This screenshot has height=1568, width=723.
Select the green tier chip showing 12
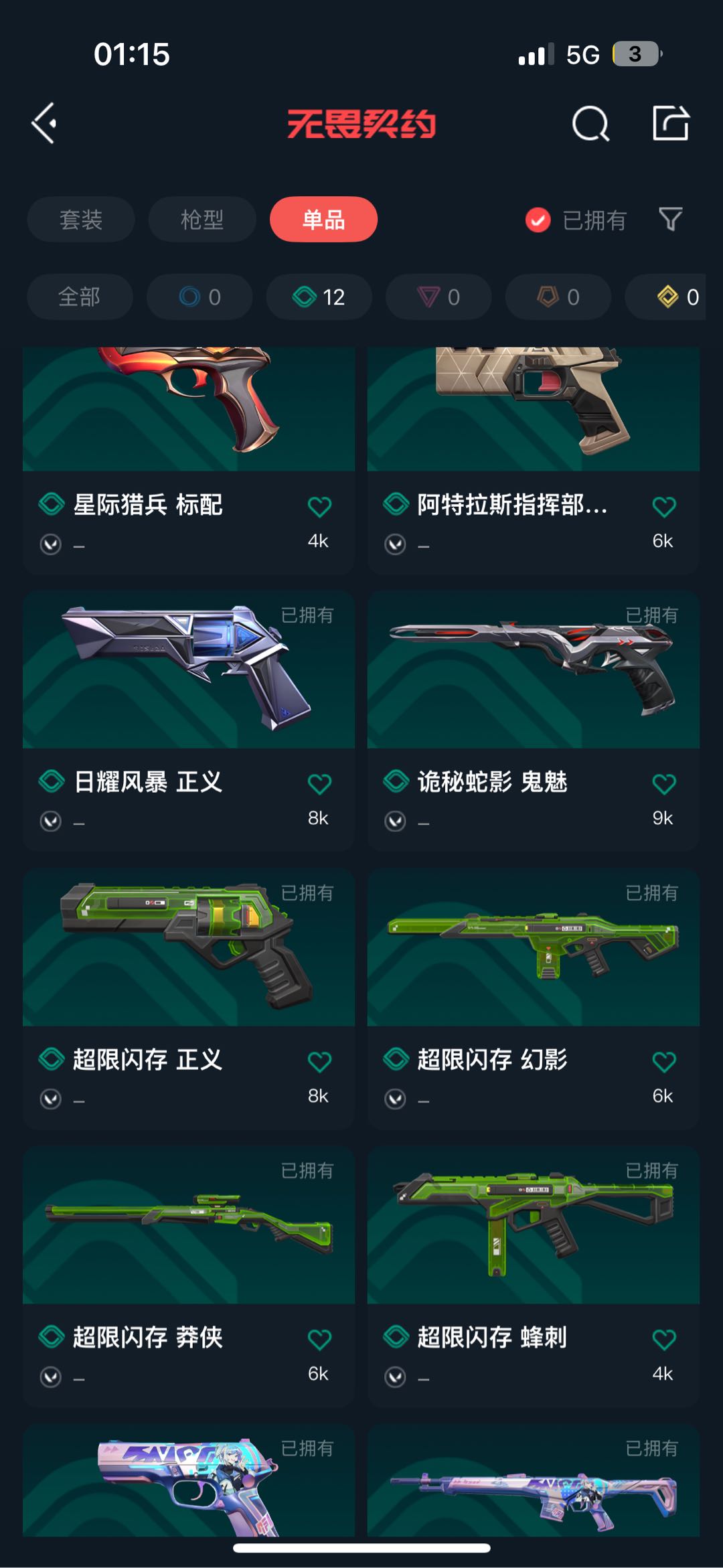tap(319, 297)
